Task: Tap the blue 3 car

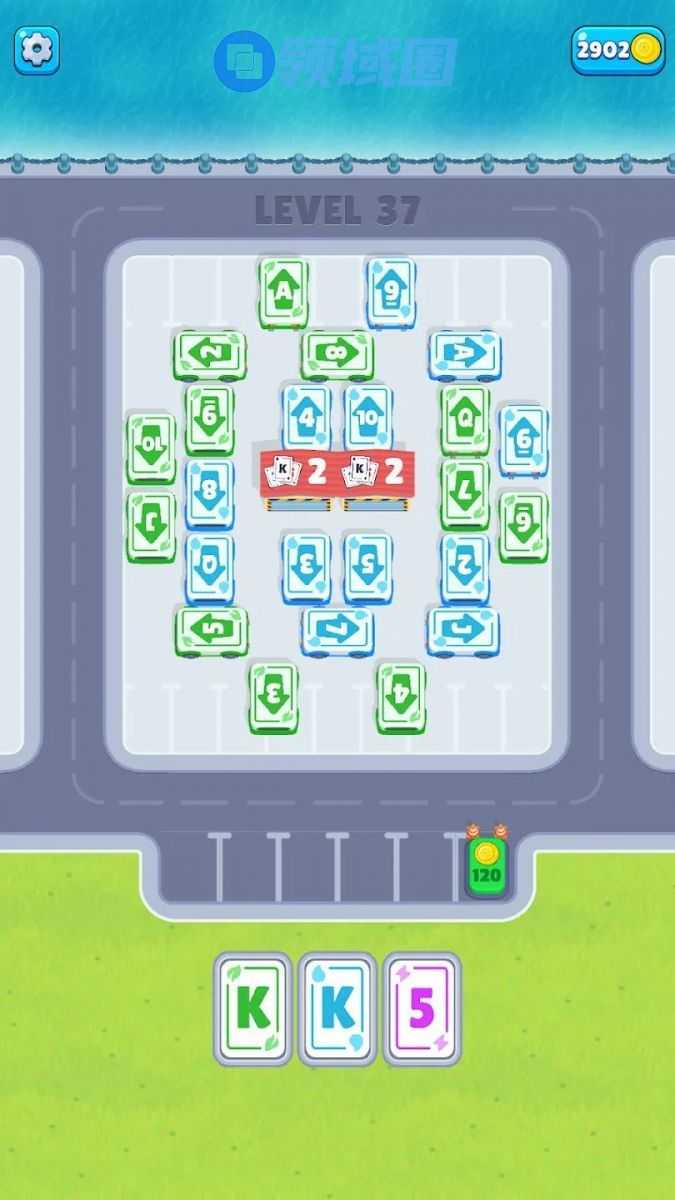Action: pyautogui.click(x=307, y=567)
